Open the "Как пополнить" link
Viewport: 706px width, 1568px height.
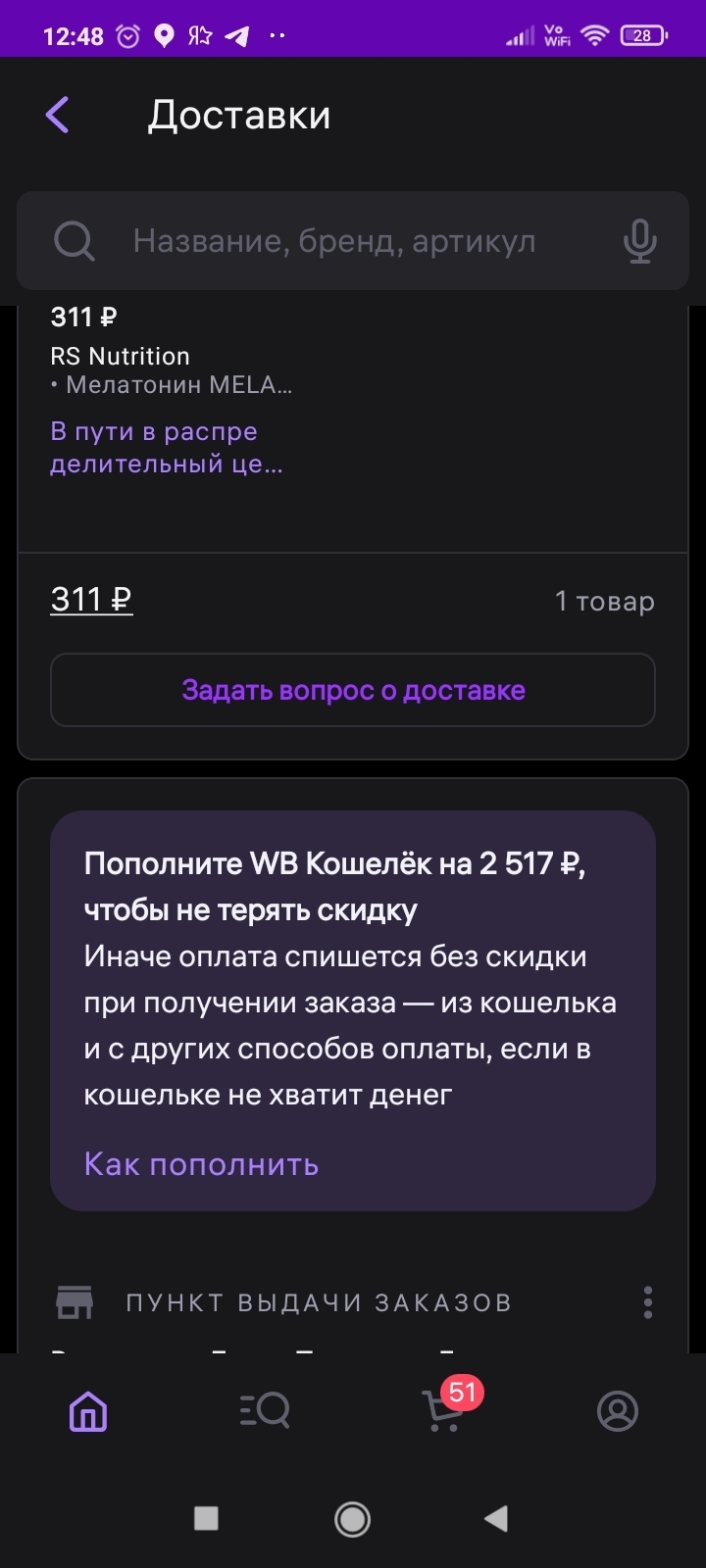pyautogui.click(x=201, y=1164)
